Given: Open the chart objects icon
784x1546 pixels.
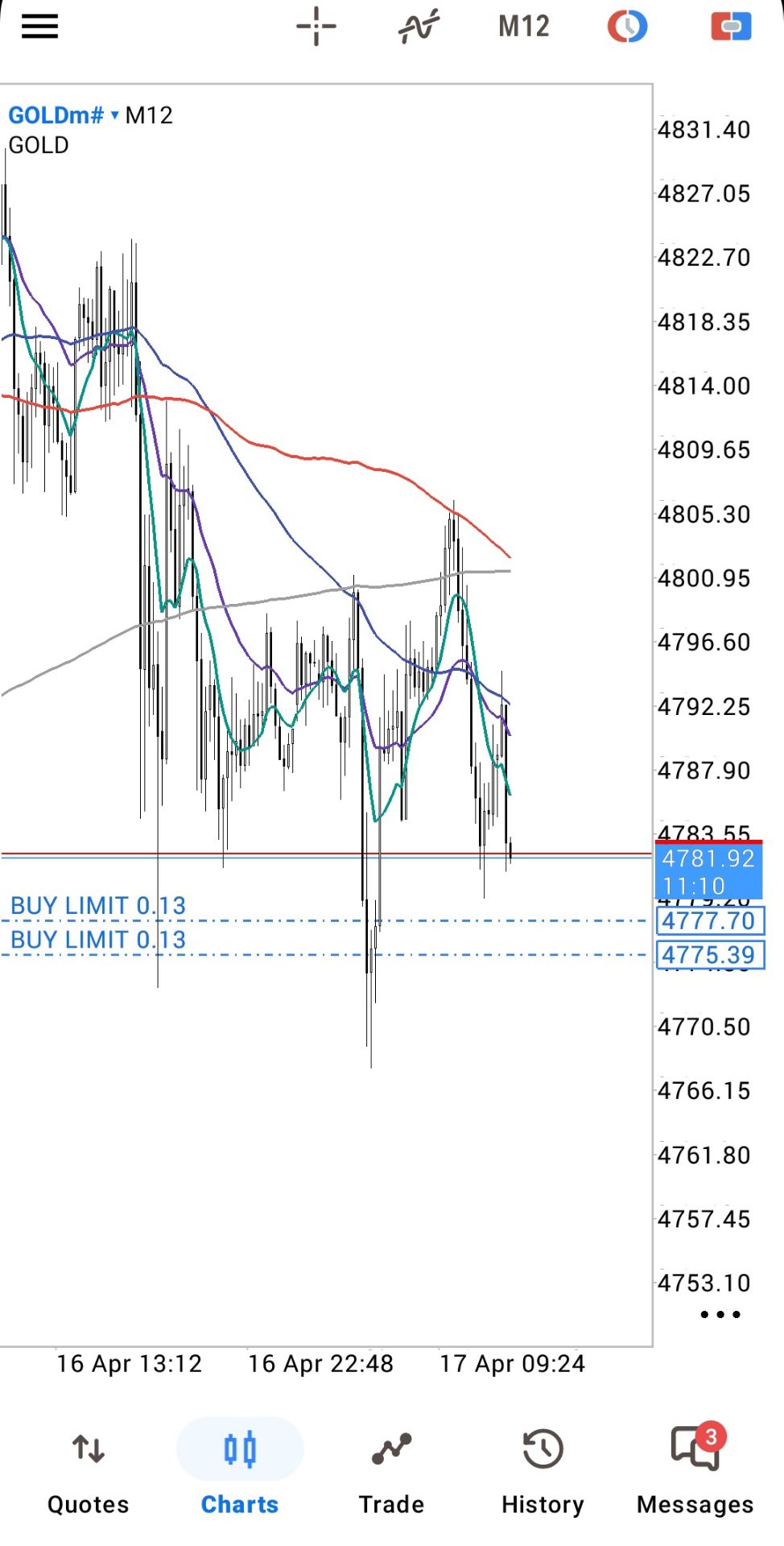Looking at the screenshot, I should (x=627, y=27).
